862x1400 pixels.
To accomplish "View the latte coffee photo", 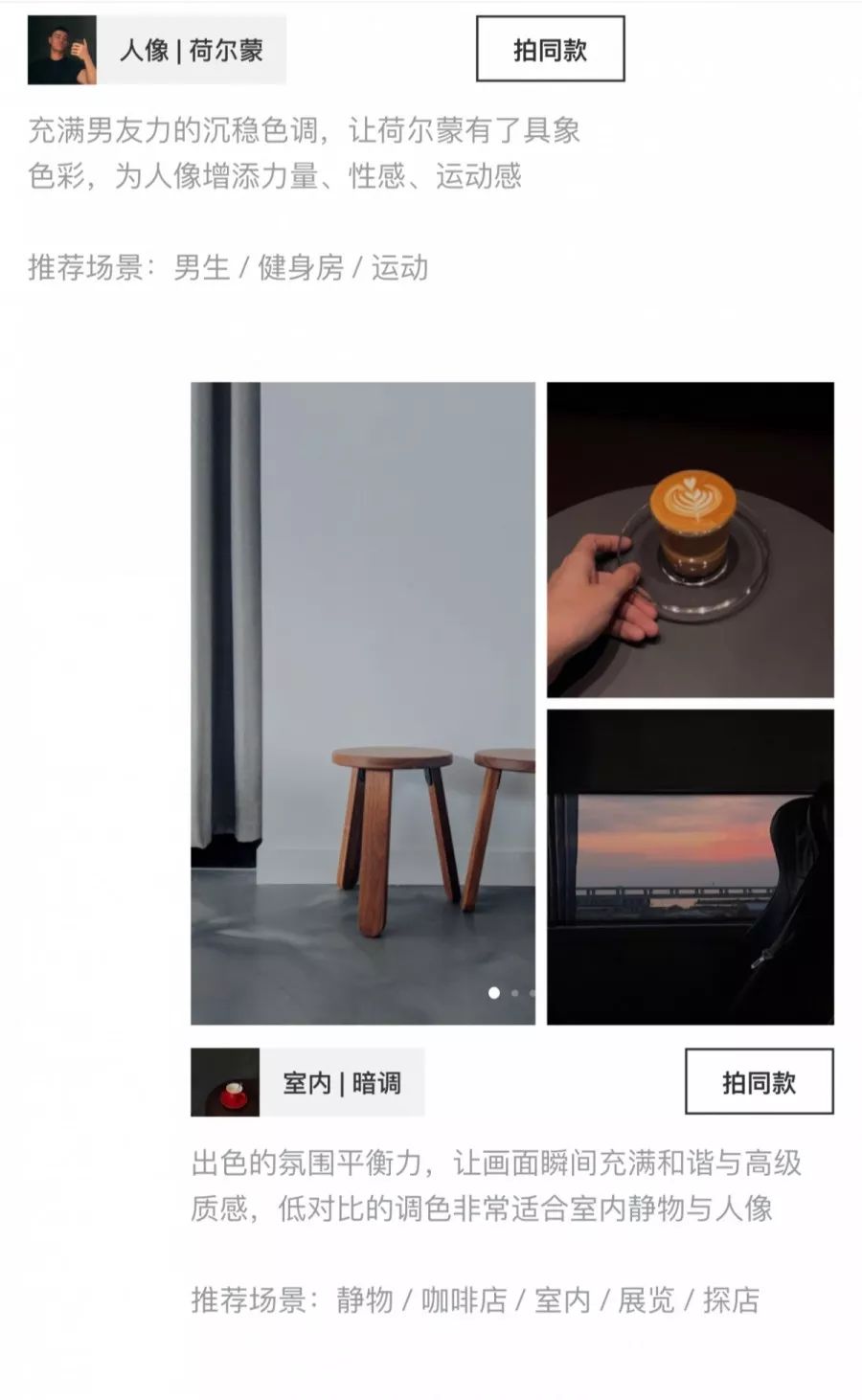I will (690, 540).
